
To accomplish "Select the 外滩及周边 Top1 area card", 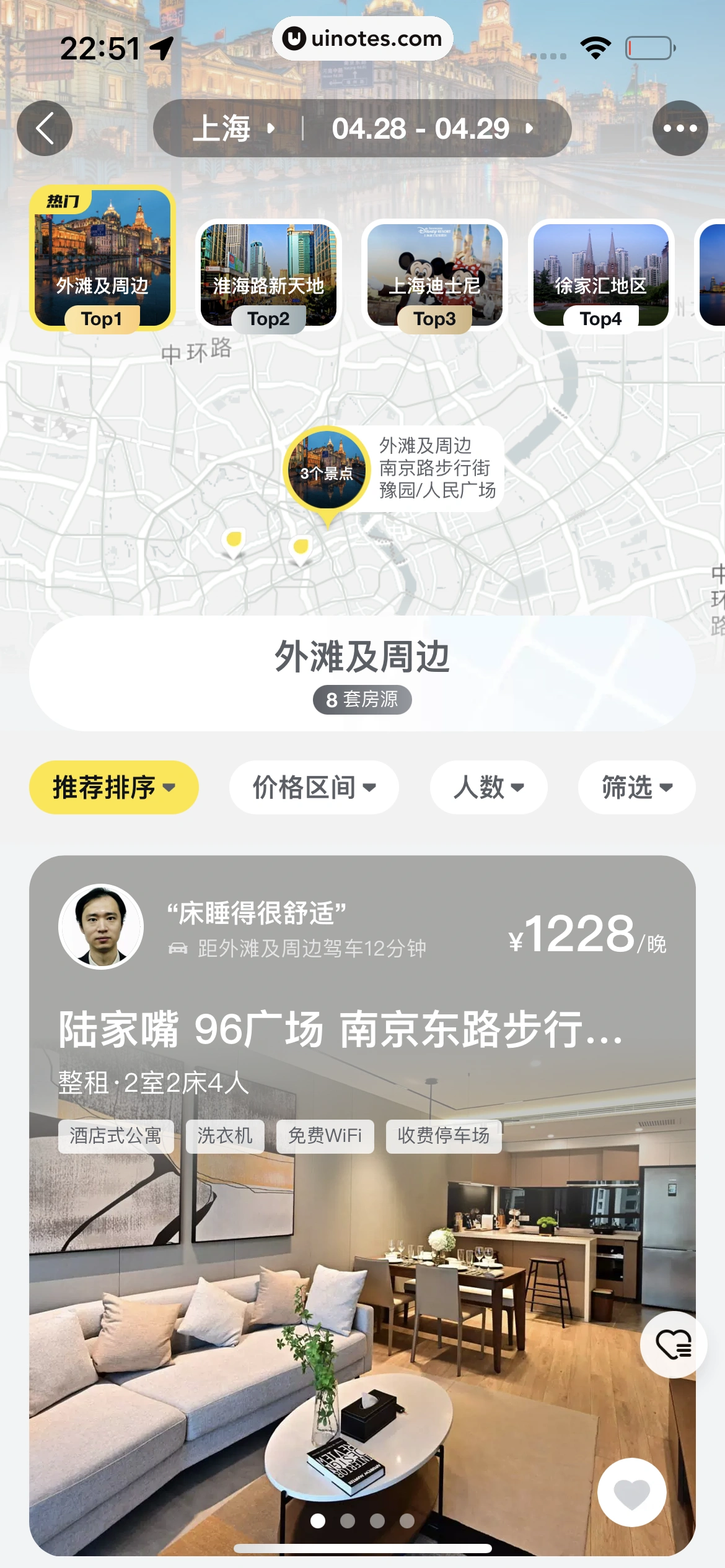I will click(102, 258).
